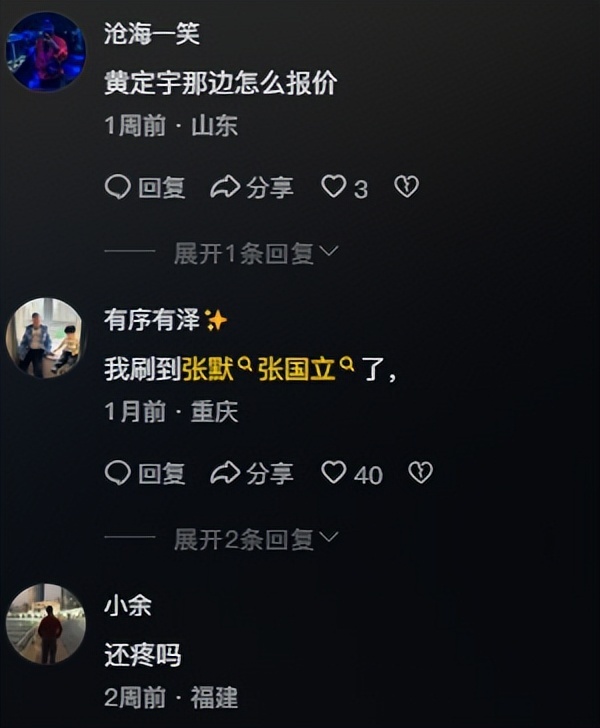
Task: Dislike 沧海一笑's comment
Action: coord(406,187)
